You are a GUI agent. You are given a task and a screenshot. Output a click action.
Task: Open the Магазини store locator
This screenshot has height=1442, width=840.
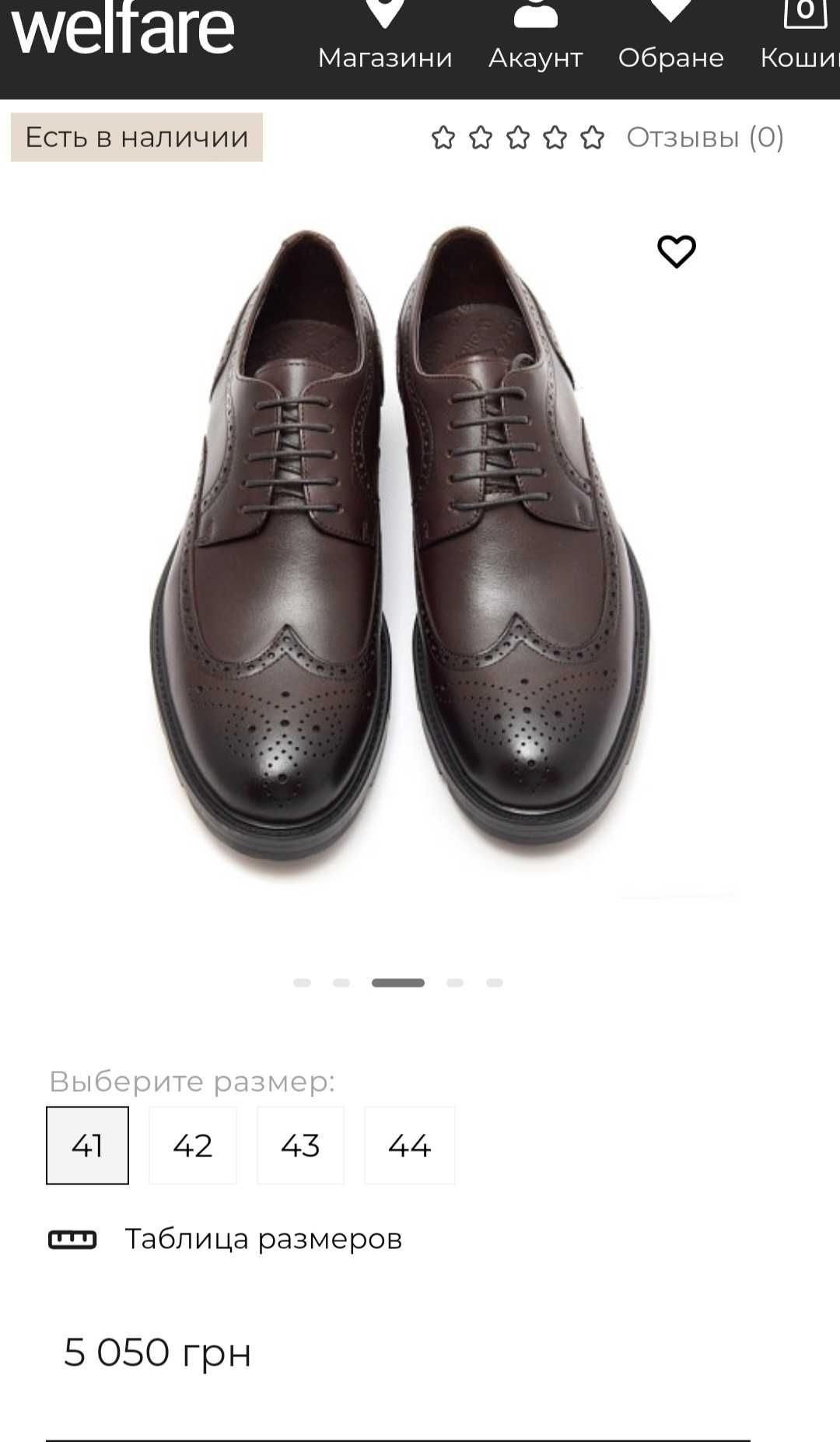385,39
